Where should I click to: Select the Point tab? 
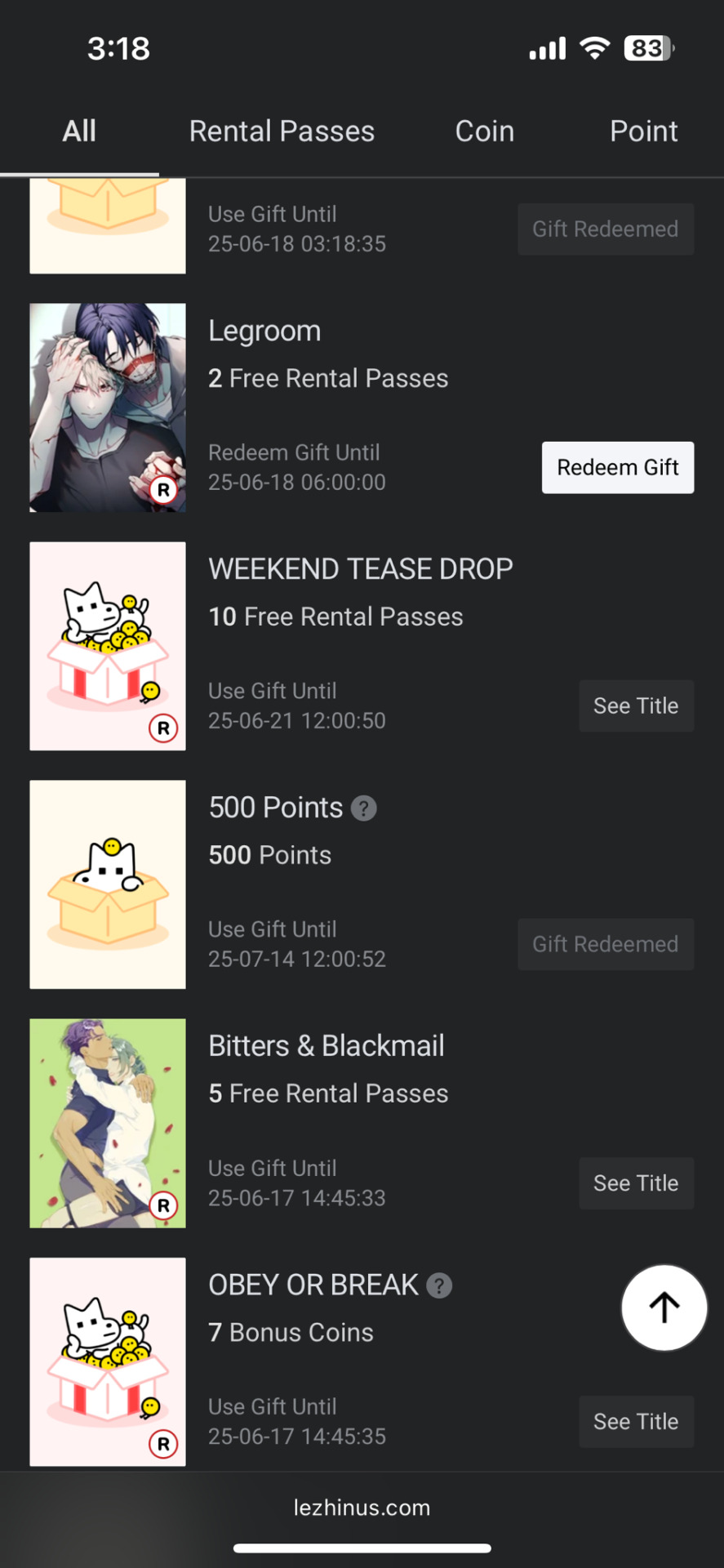pos(643,131)
